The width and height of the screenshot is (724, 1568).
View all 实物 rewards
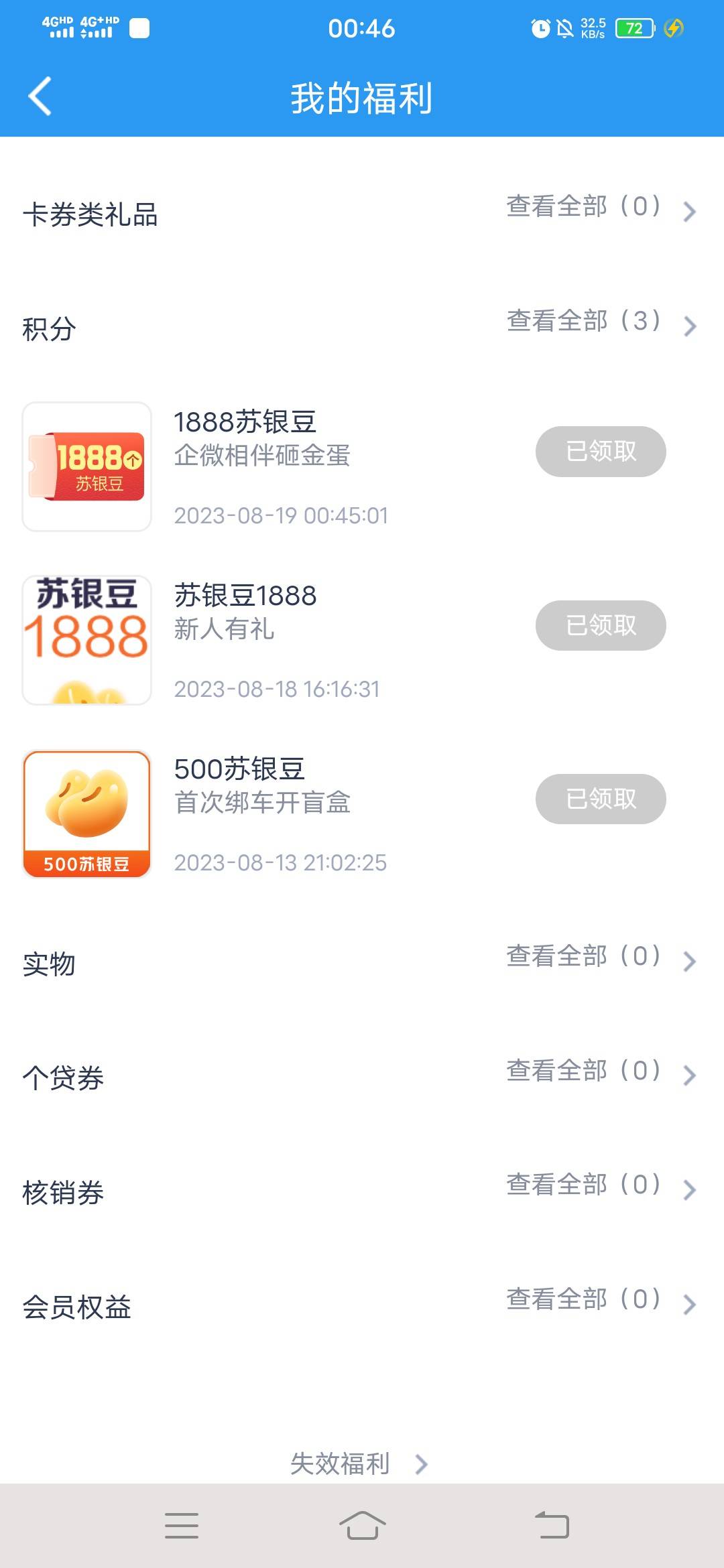(600, 958)
